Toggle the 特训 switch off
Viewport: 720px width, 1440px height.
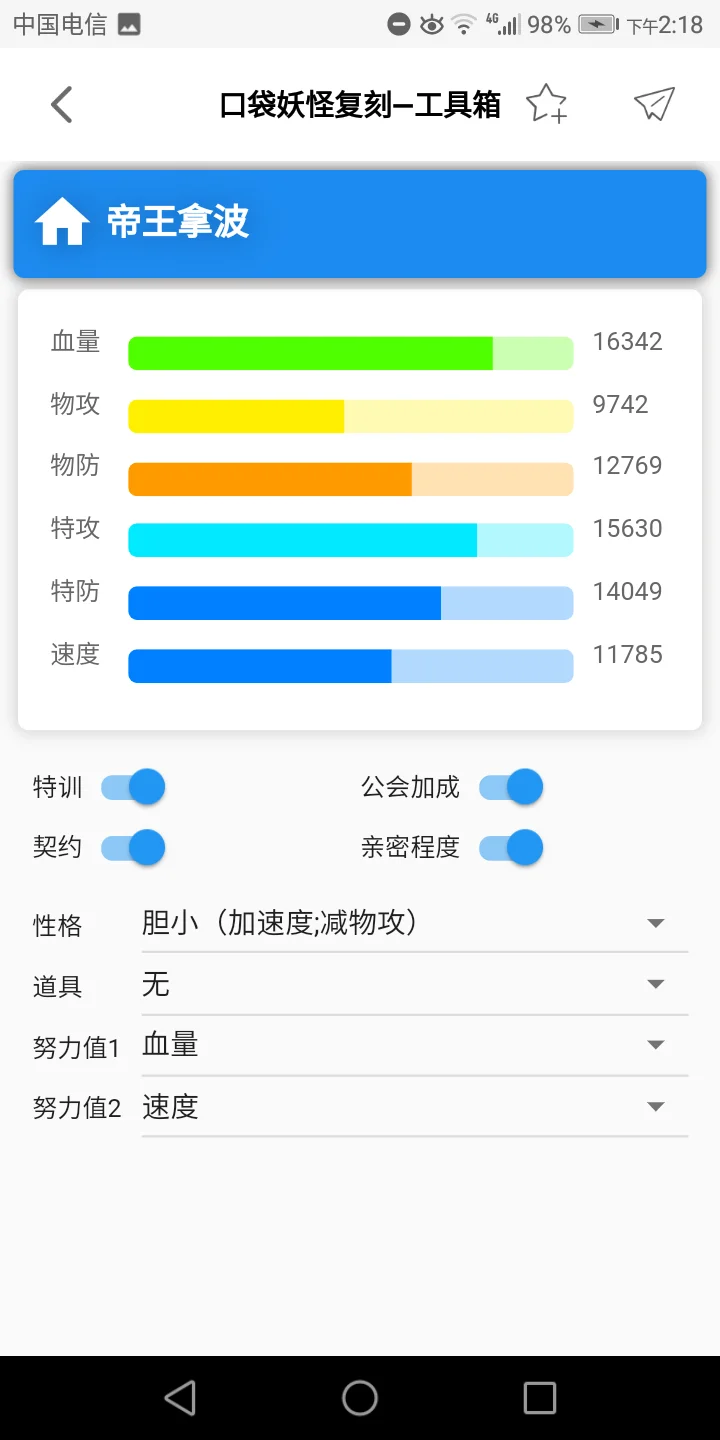[x=133, y=787]
